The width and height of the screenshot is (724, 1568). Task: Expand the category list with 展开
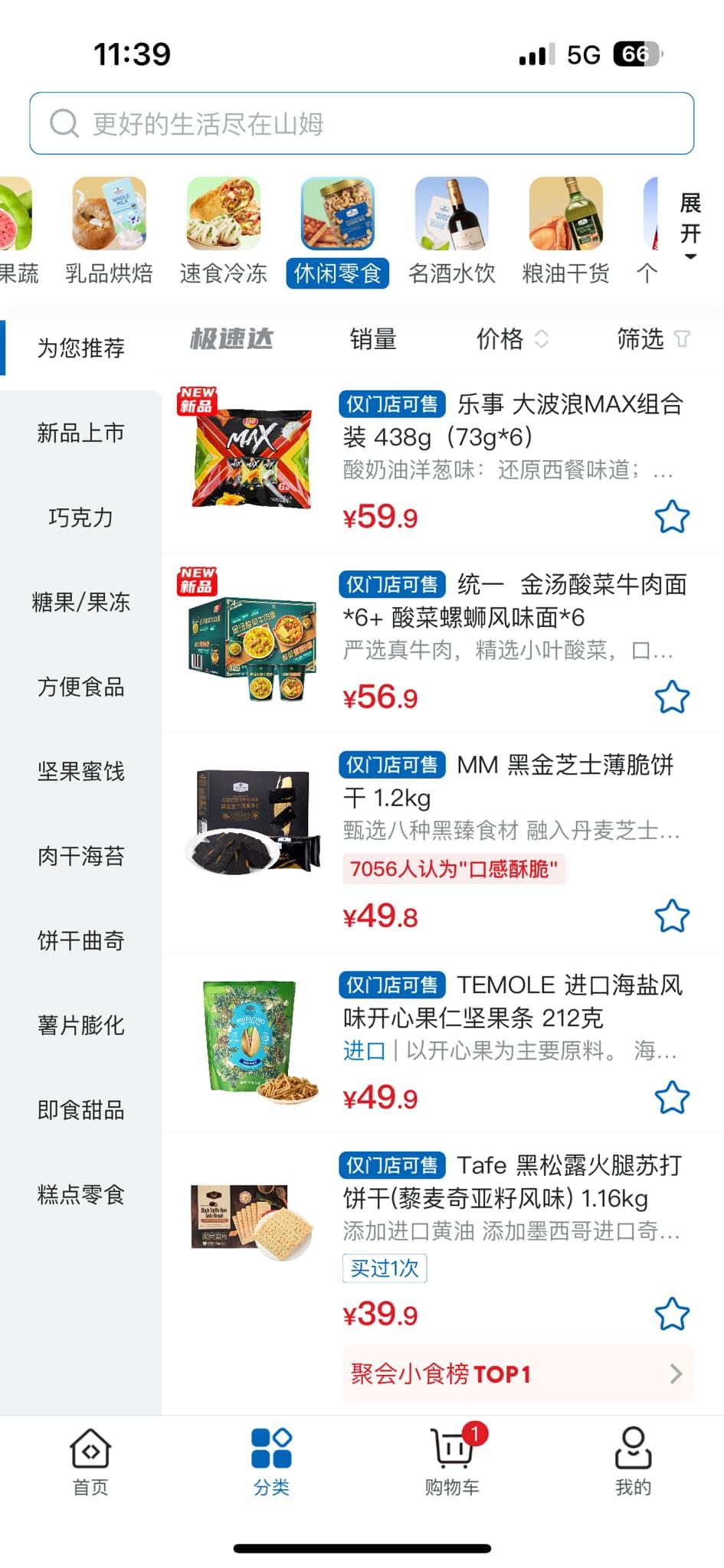tap(690, 224)
